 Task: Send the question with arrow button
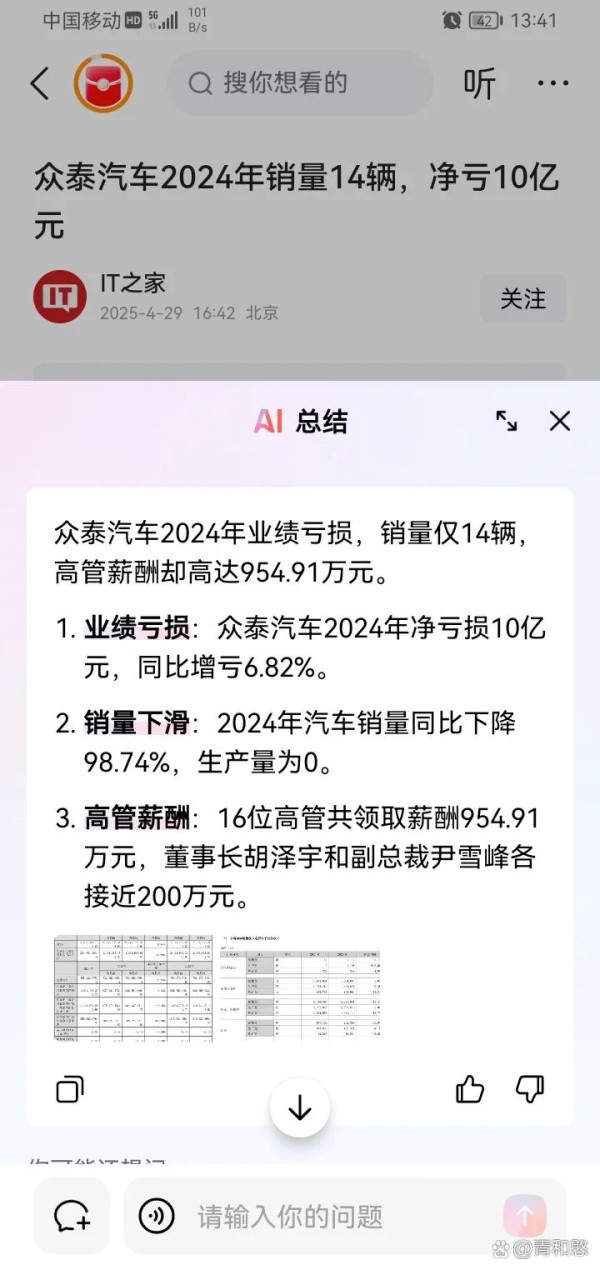click(524, 1216)
